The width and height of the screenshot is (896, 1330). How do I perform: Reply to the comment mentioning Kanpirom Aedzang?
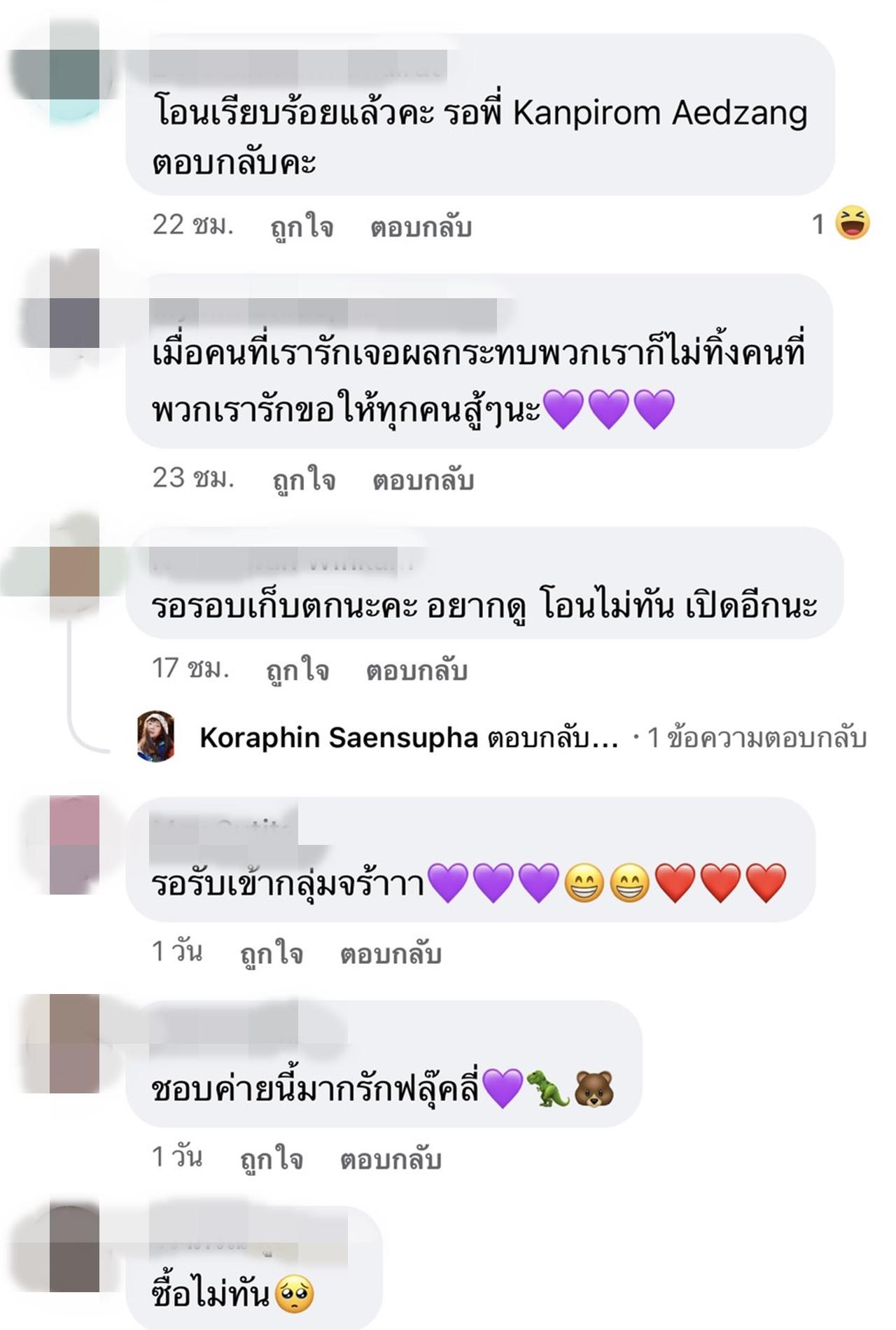click(x=421, y=227)
